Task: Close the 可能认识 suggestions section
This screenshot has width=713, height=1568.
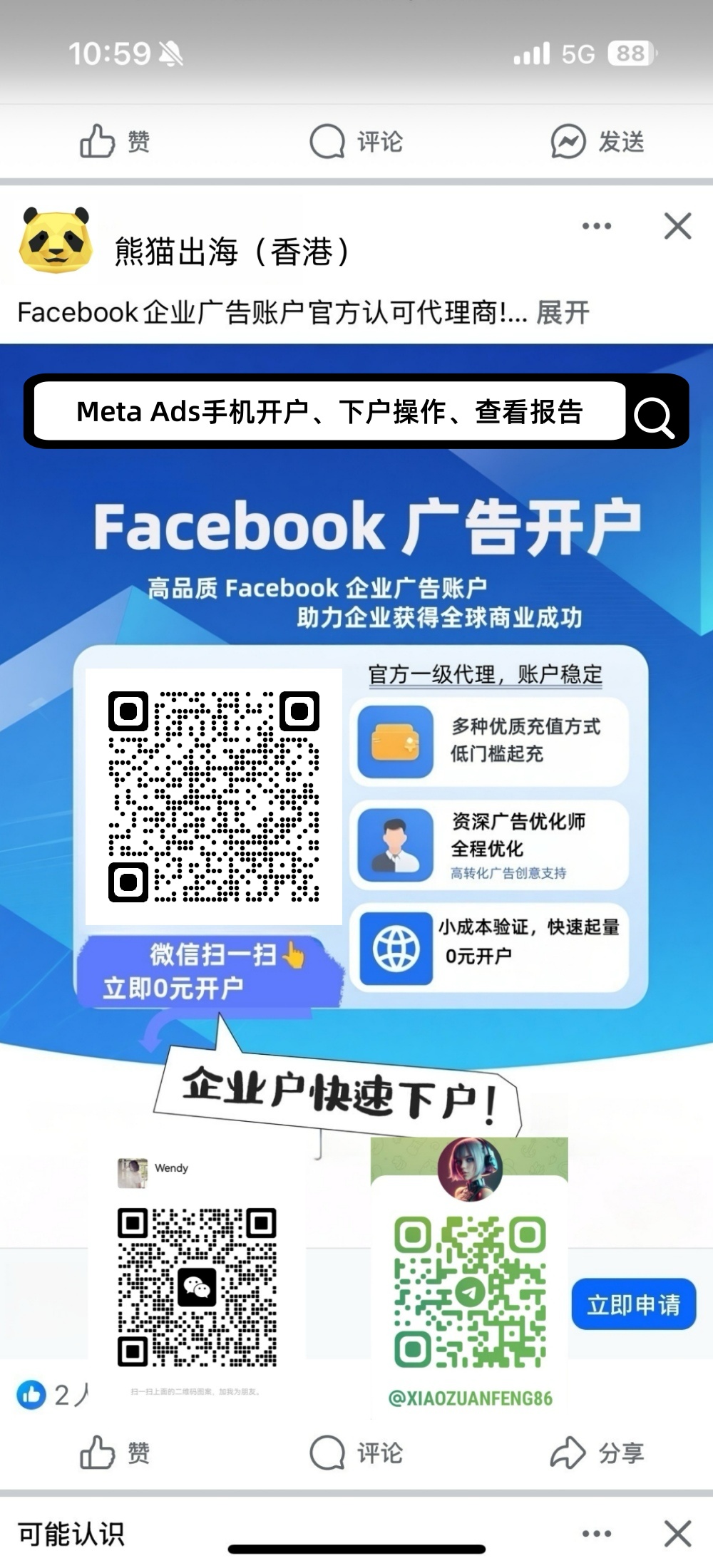Action: click(677, 1534)
